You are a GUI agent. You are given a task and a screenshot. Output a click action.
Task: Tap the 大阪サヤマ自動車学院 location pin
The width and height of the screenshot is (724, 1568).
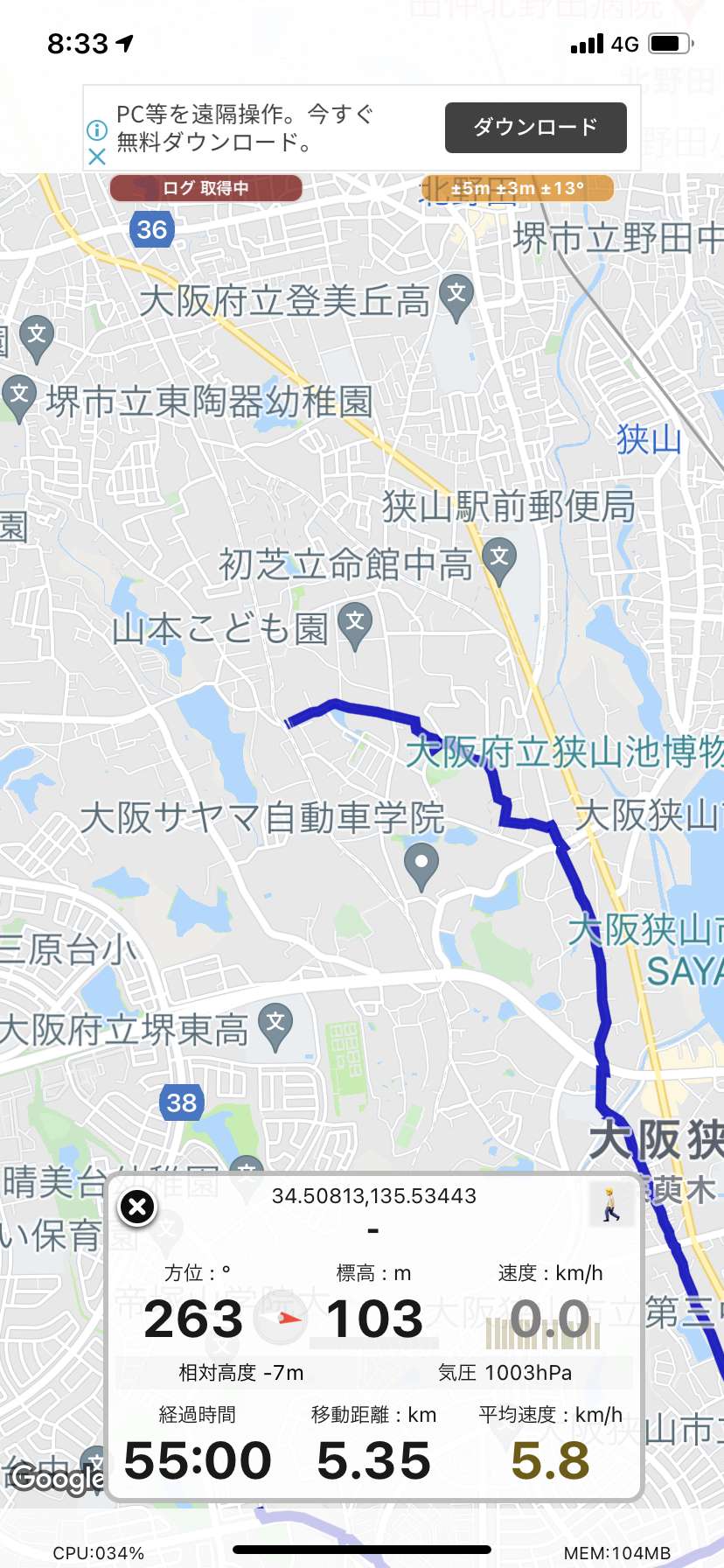[421, 866]
